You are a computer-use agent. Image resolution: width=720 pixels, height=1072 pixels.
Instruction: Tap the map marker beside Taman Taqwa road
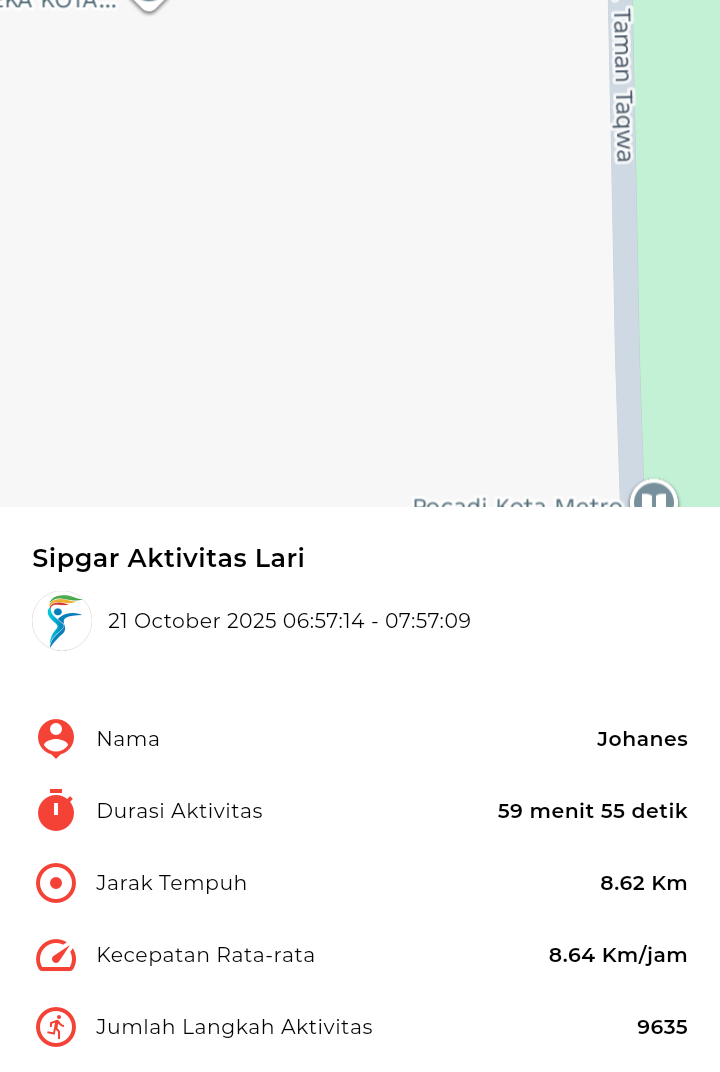[654, 495]
